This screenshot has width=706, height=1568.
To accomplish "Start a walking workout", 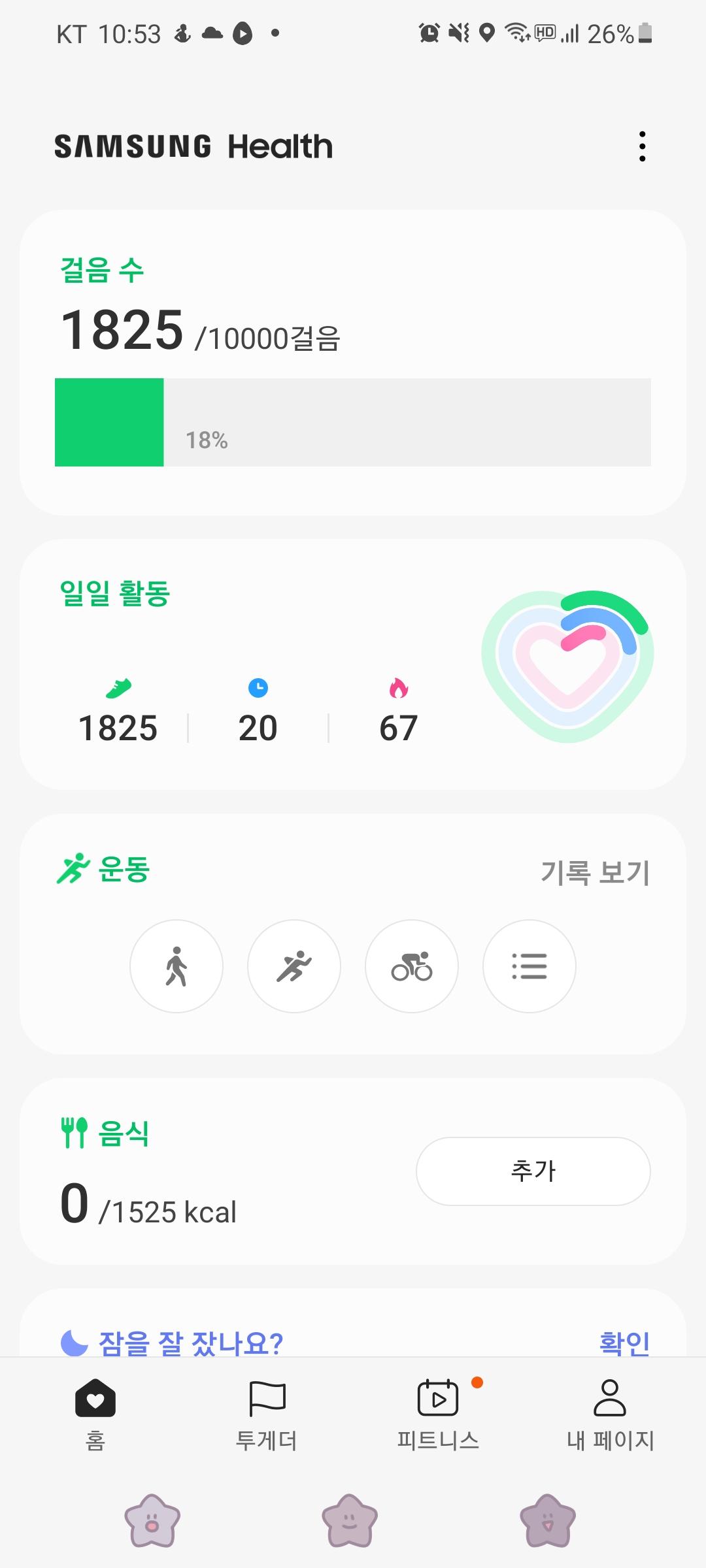I will pos(176,966).
